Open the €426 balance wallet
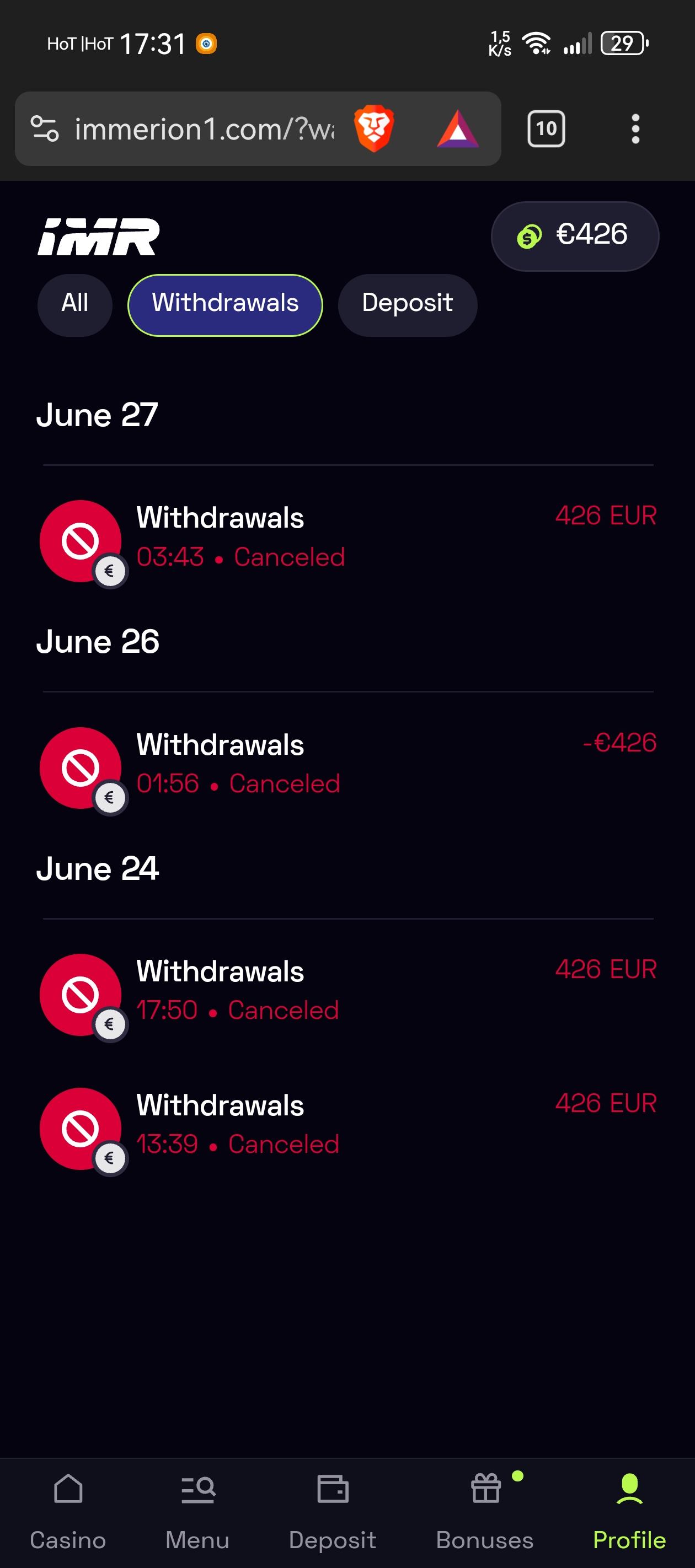The image size is (695, 1568). (x=574, y=235)
